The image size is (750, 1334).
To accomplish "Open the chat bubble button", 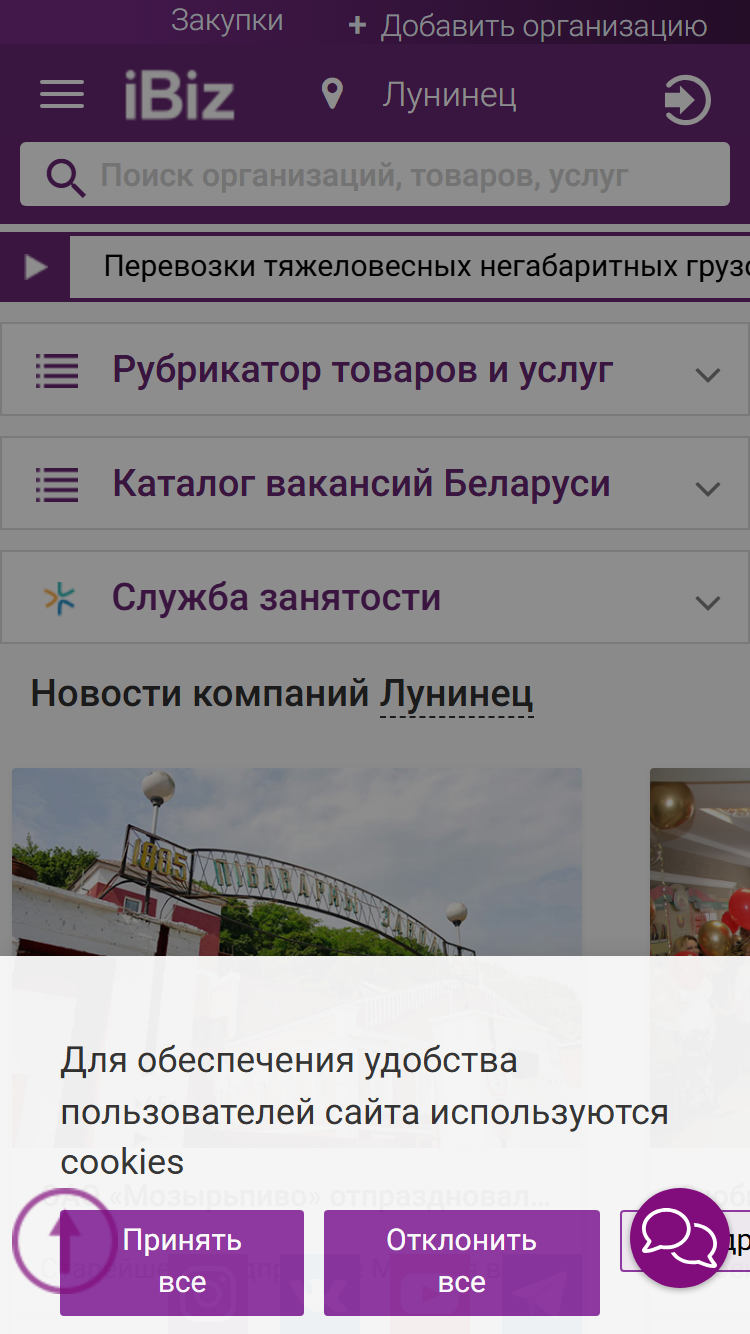I will click(680, 1238).
